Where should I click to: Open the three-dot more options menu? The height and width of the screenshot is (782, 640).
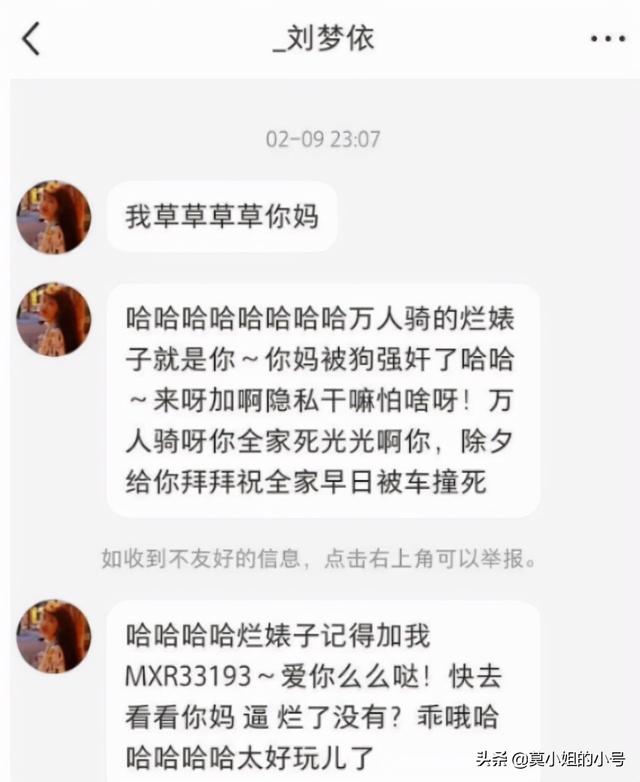[607, 40]
